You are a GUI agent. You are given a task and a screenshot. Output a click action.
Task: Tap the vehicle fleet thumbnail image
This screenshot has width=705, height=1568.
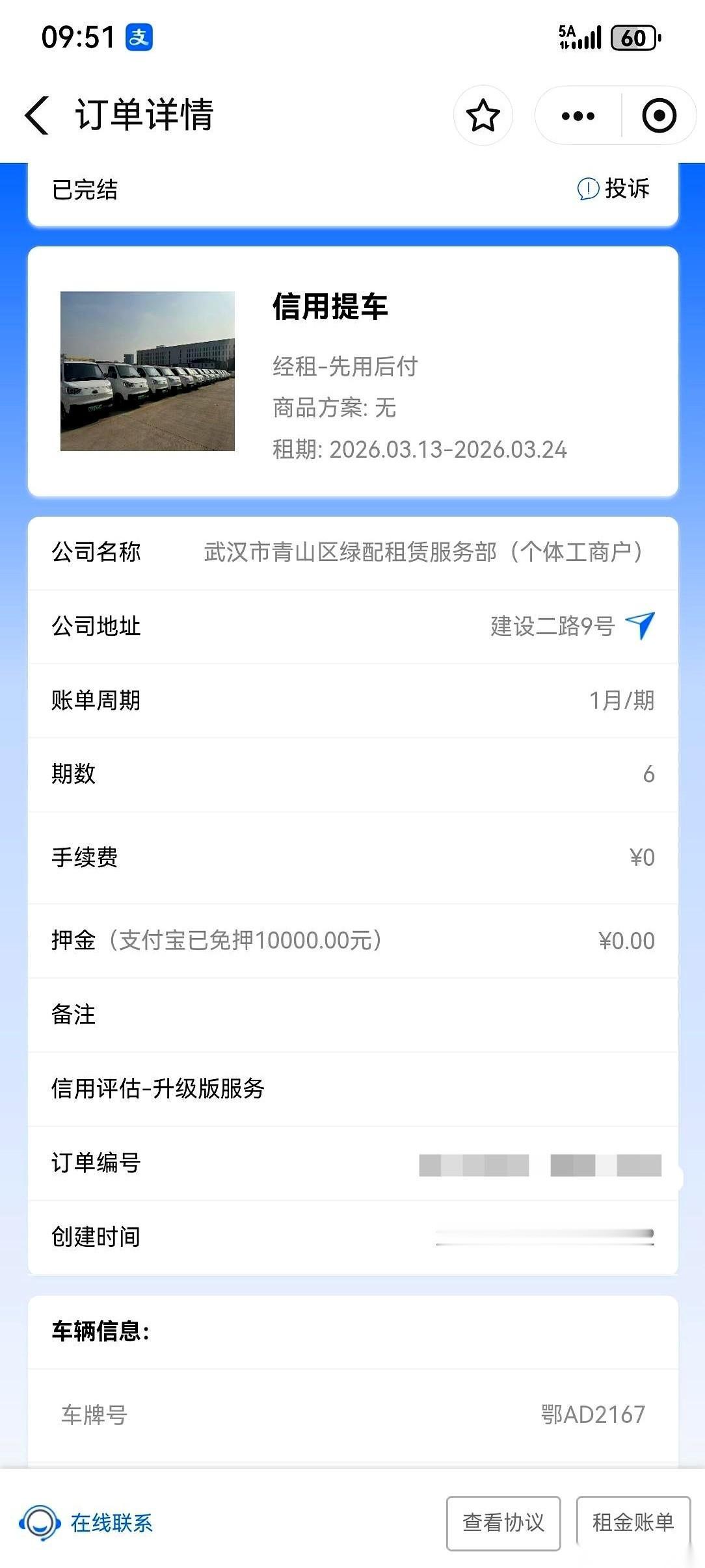coord(148,372)
